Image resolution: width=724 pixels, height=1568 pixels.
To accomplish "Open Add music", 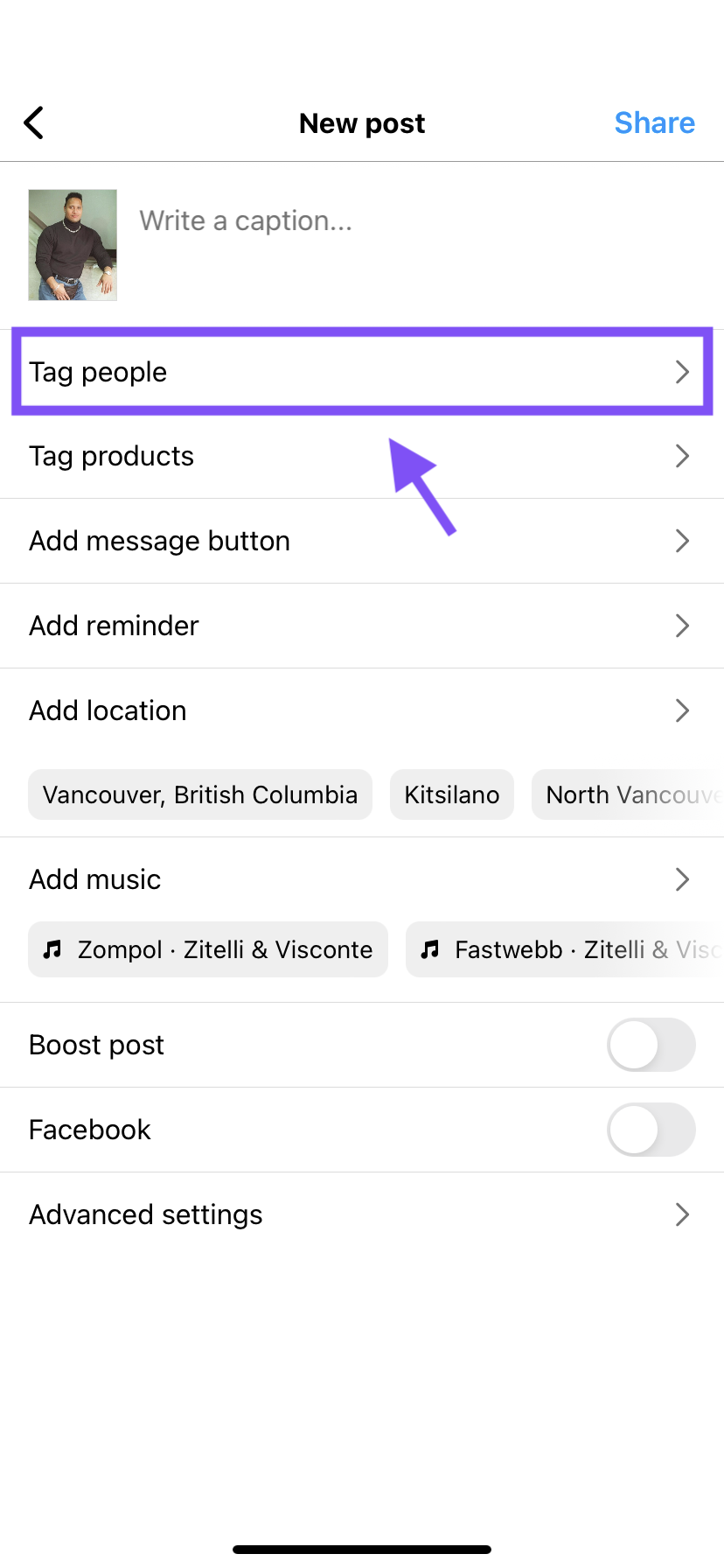I will coord(362,879).
